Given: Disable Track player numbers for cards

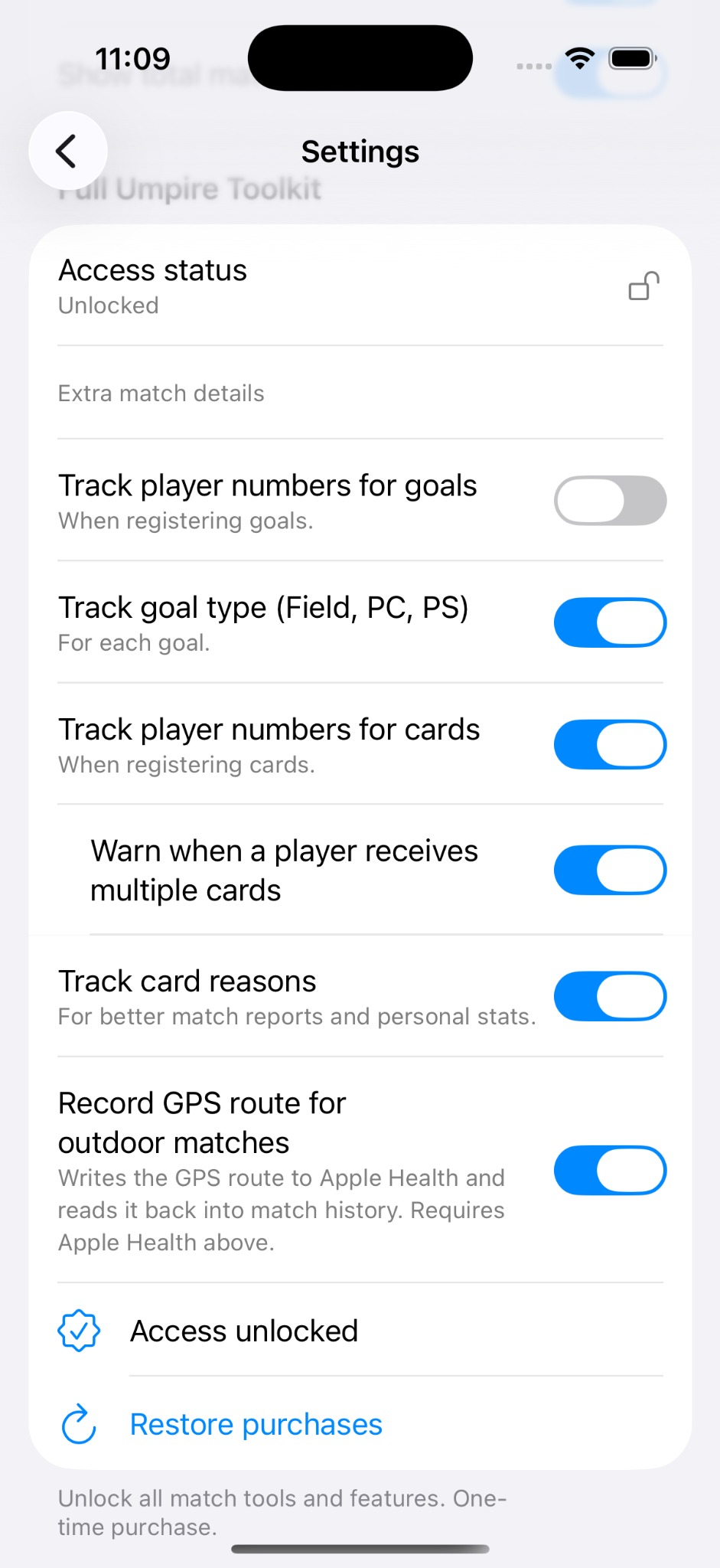Looking at the screenshot, I should 610,744.
